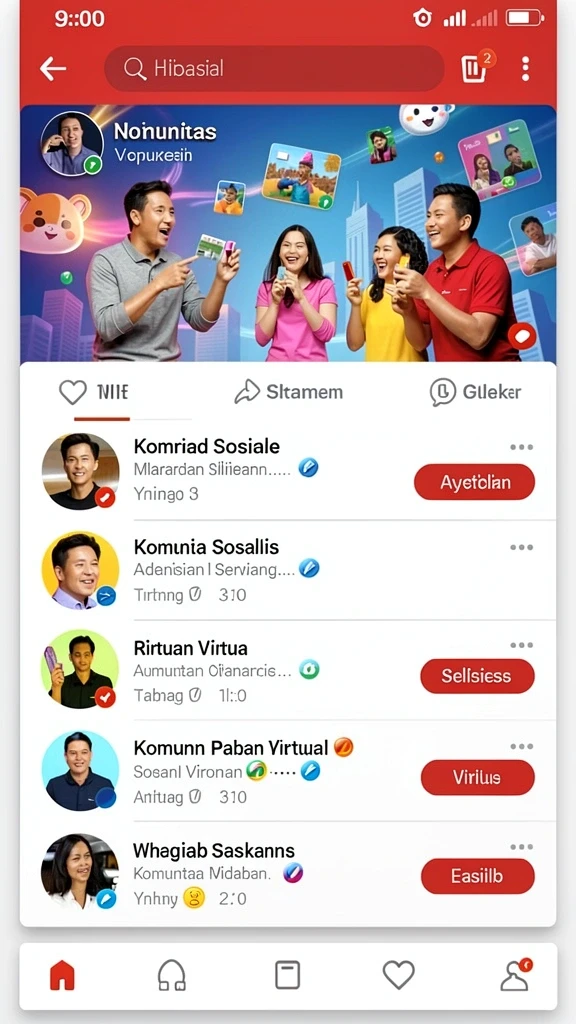Tap the Sellsiess button beside Rirtuan Virtua
576x1024 pixels.
[x=477, y=676]
